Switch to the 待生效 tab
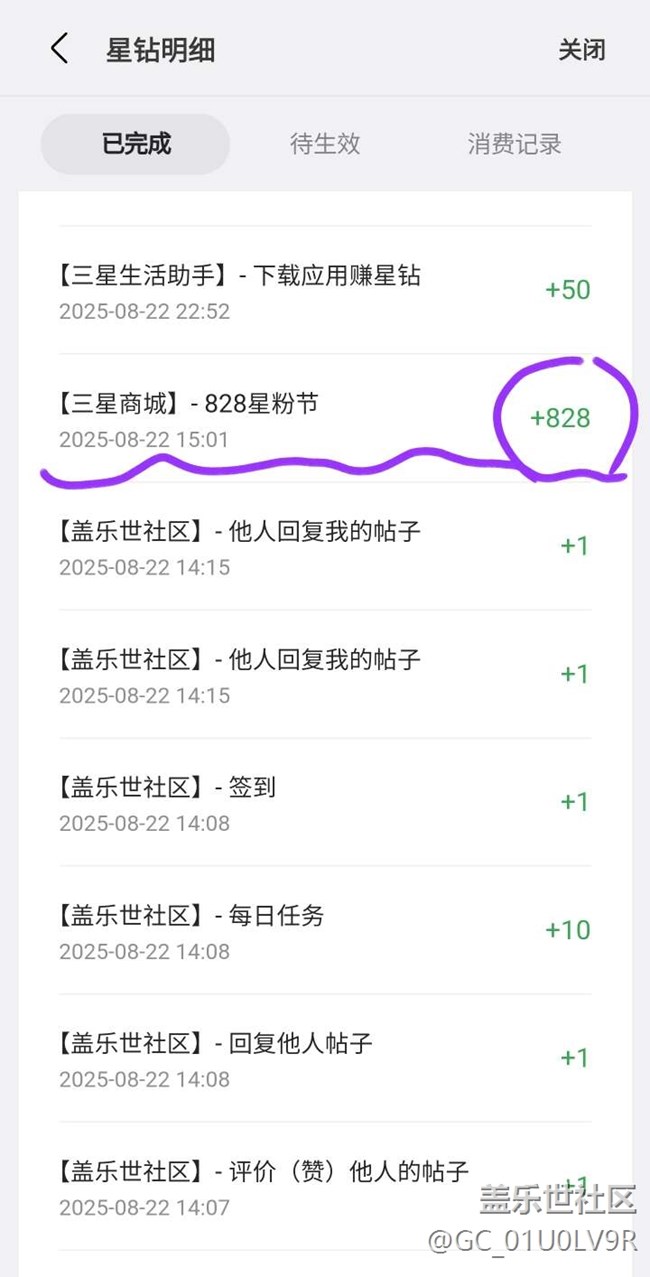This screenshot has height=1277, width=650. (325, 144)
